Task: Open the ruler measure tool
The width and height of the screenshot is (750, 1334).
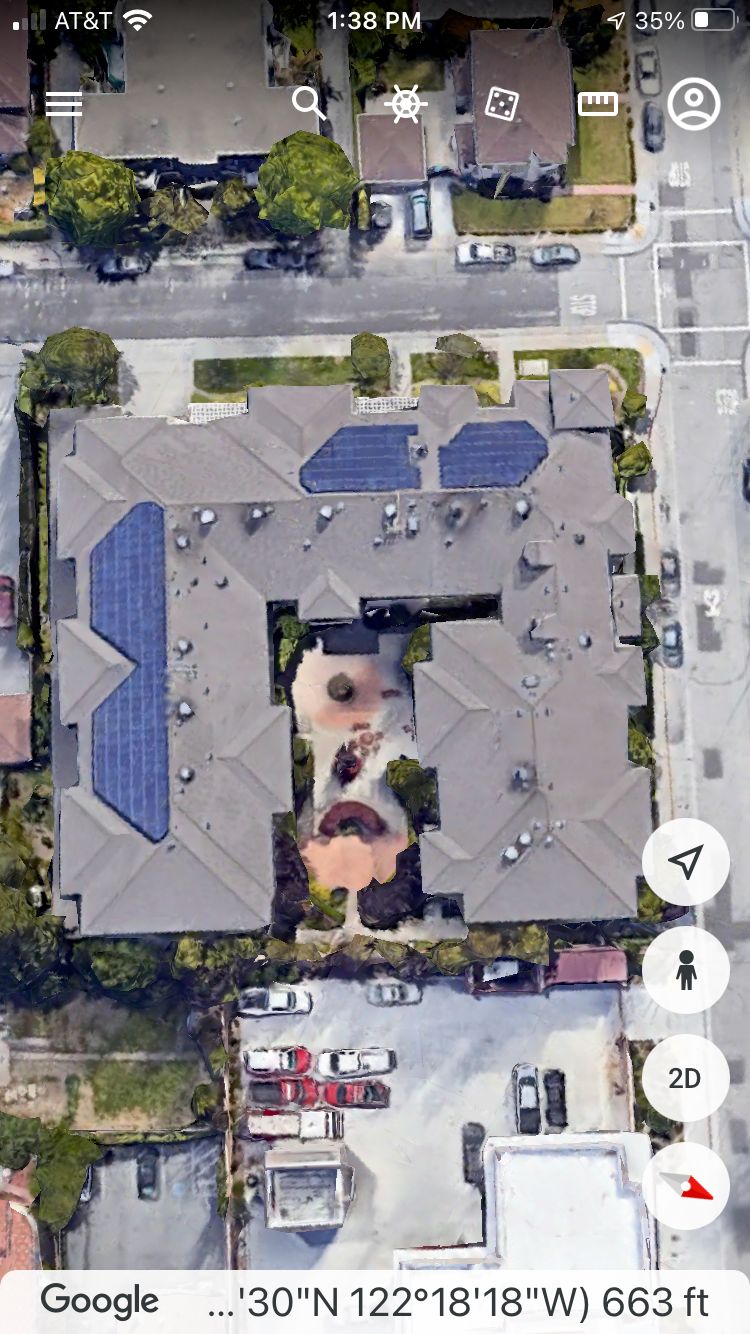Action: point(598,104)
